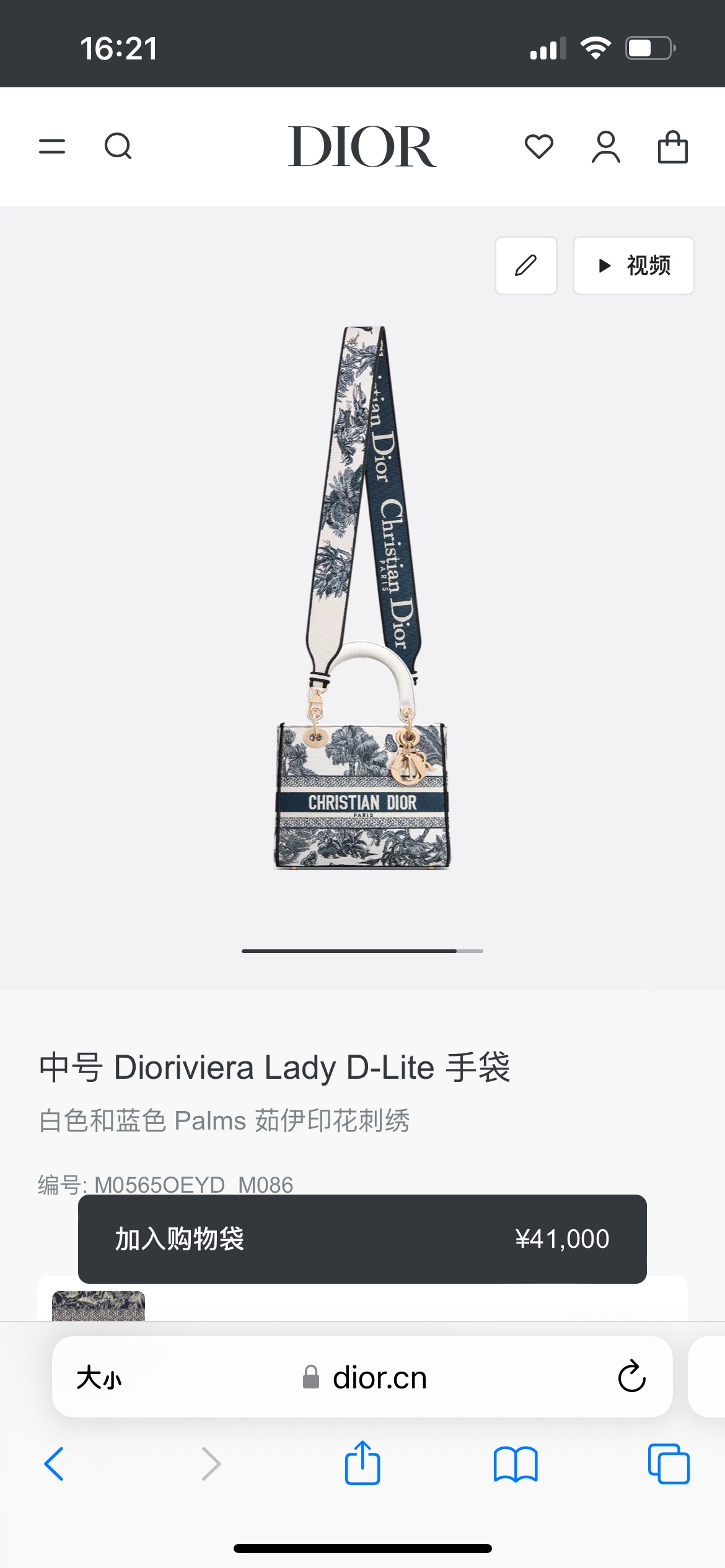Screen dimensions: 725x1568
Task: Open the 大小 text size menu
Action: 99,1378
